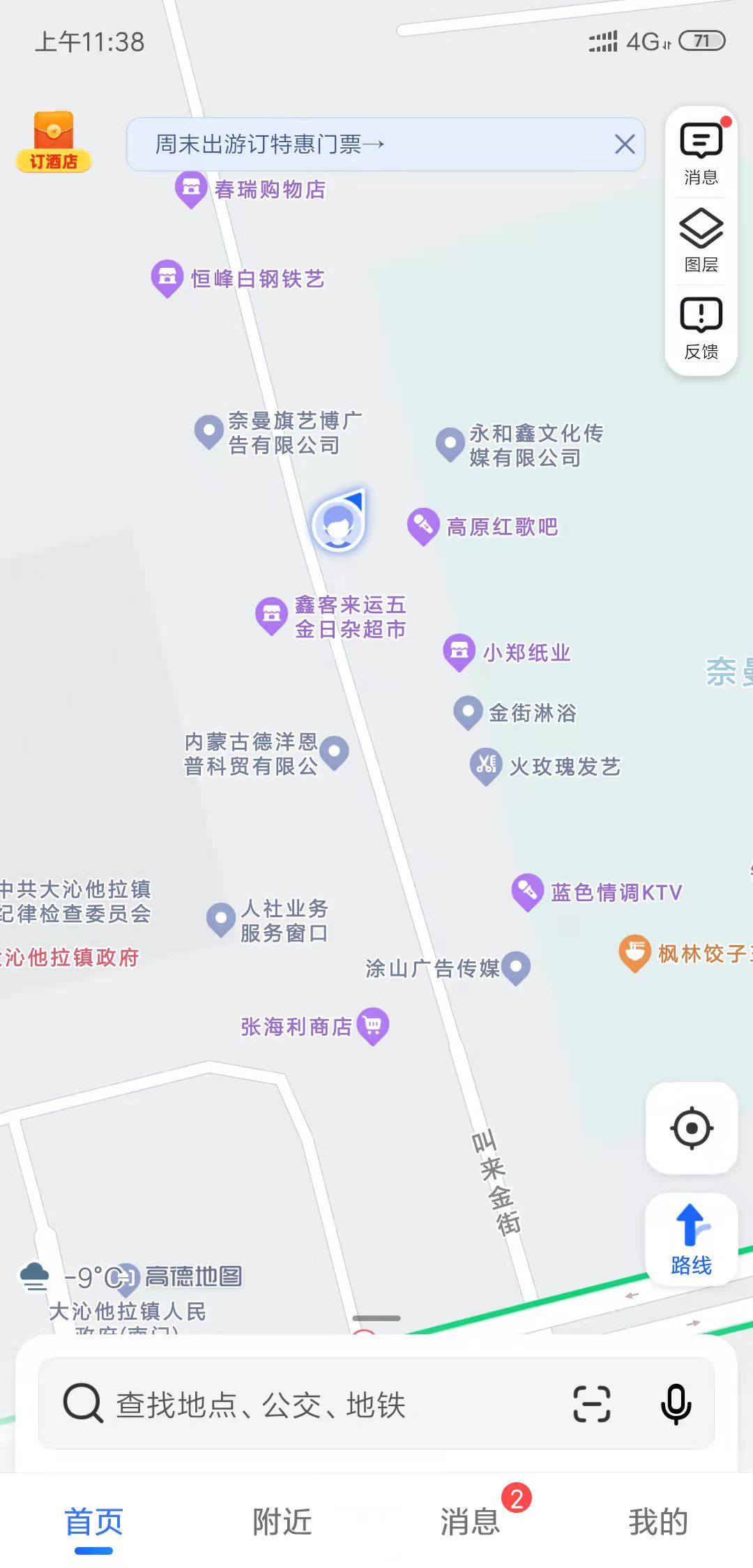Viewport: 753px width, 1568px height.
Task: Select the 首页 tab
Action: [x=94, y=1522]
